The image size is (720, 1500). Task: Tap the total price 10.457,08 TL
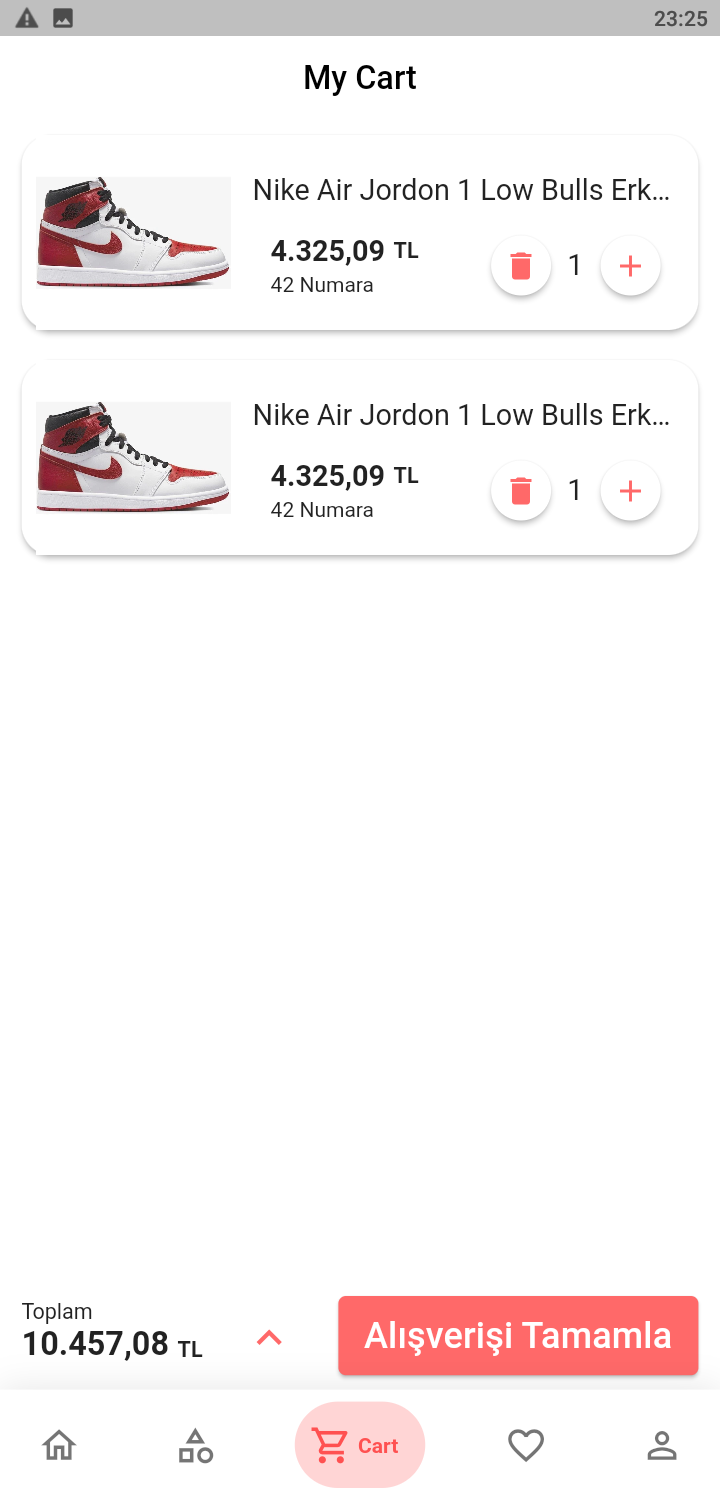coord(96,1343)
